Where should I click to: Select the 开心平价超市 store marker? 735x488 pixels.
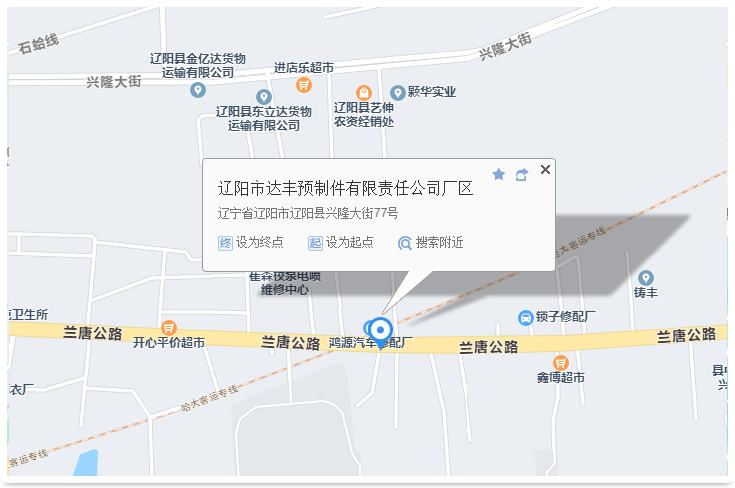pos(169,327)
